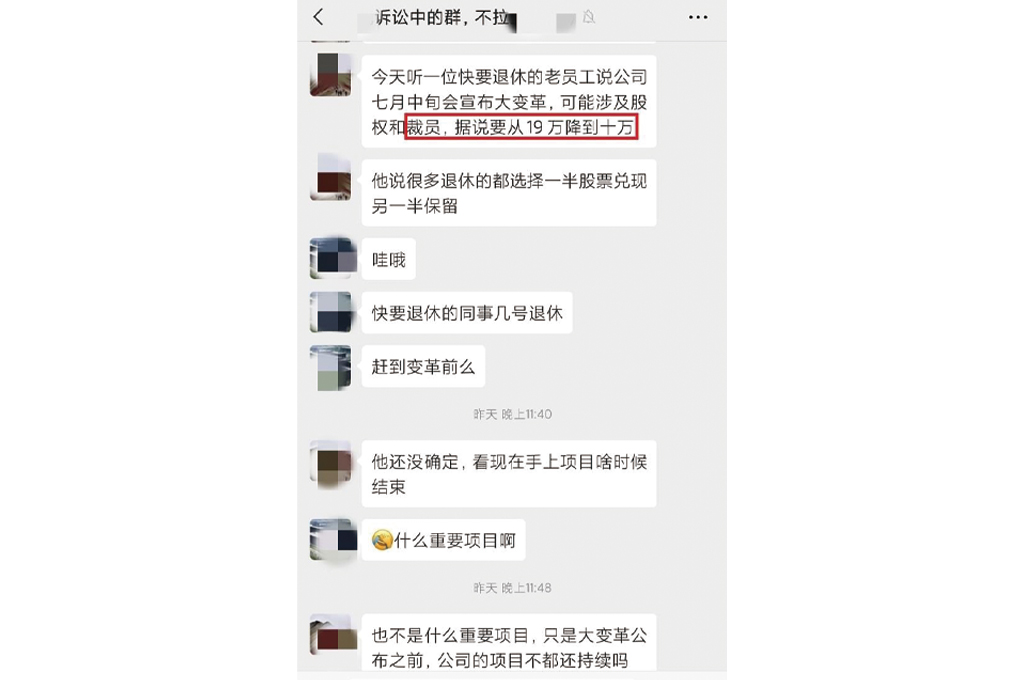Screen dimensions: 1024x680
Task: Go back from the group chat
Action: (318, 17)
